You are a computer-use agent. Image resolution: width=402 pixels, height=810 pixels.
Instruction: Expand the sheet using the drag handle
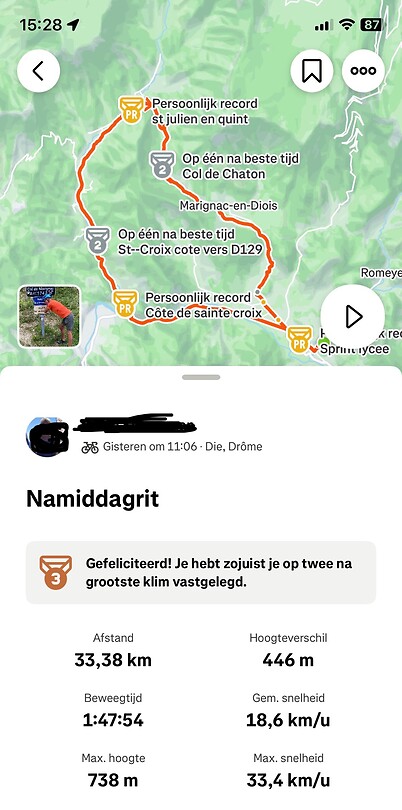(201, 377)
